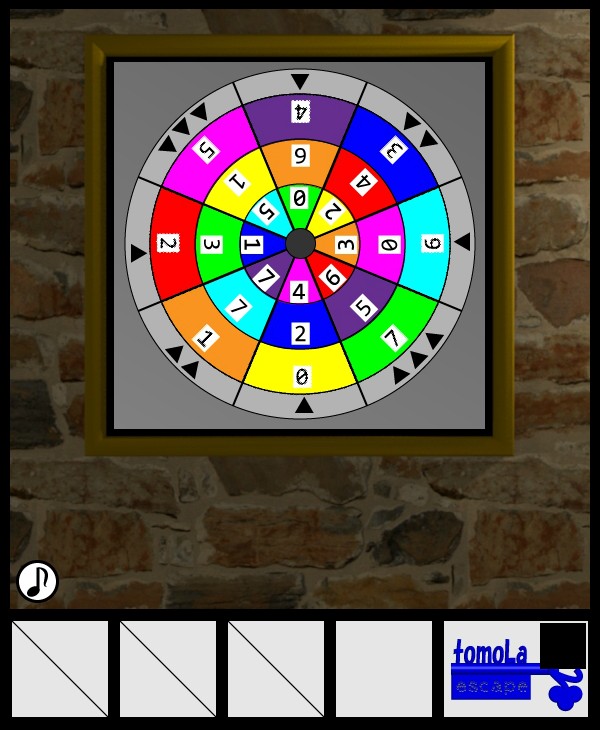600x730 pixels.
Task: Tap the dark center hub of the wheel
Action: [x=300, y=243]
